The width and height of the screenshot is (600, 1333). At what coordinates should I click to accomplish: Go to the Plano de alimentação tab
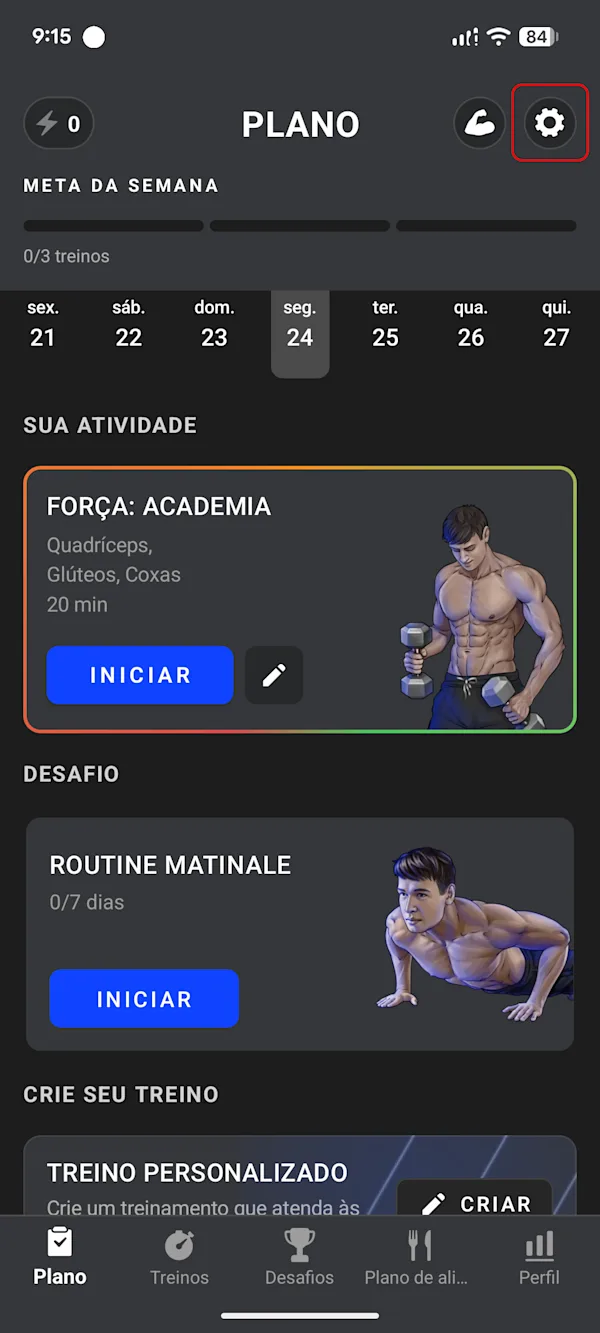point(417,1258)
